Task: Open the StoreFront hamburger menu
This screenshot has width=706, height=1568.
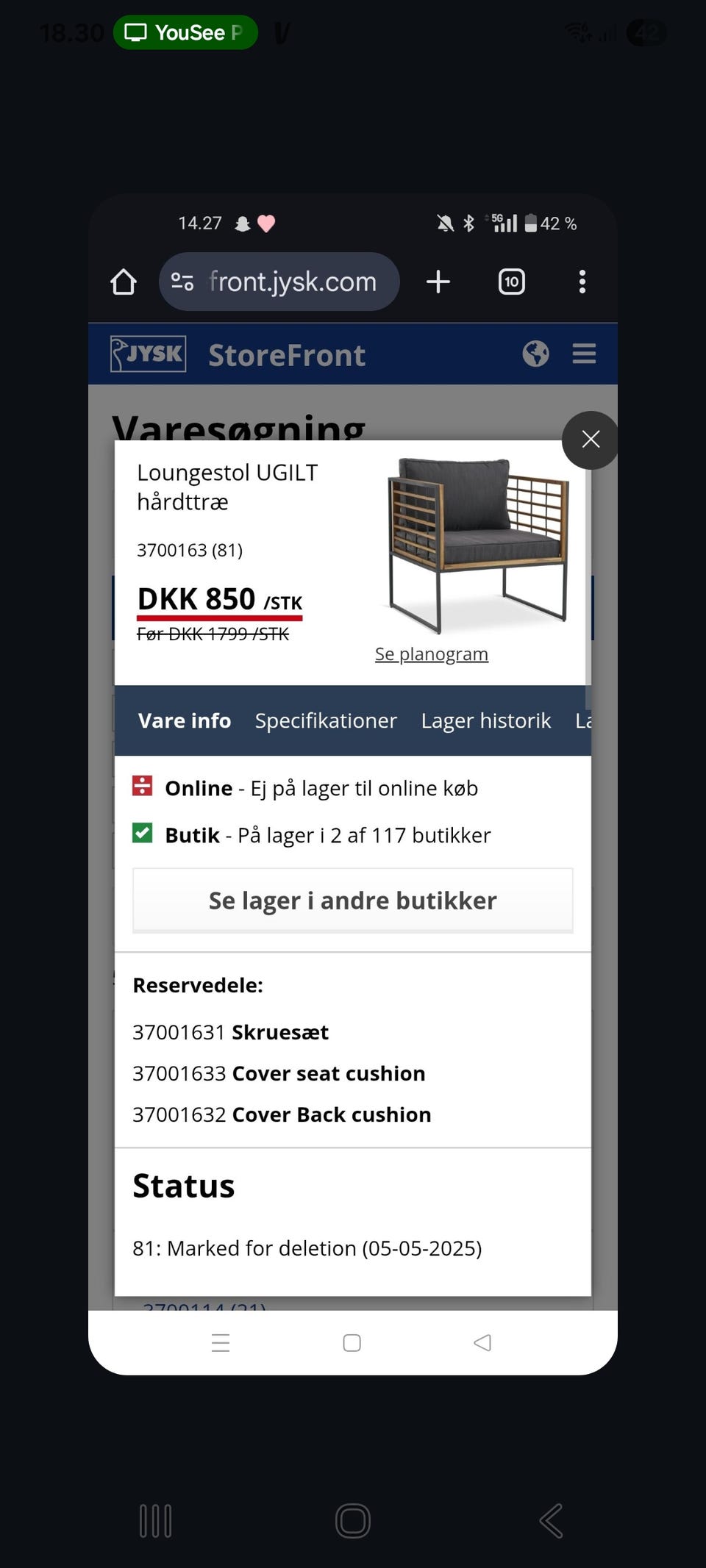Action: tap(583, 354)
